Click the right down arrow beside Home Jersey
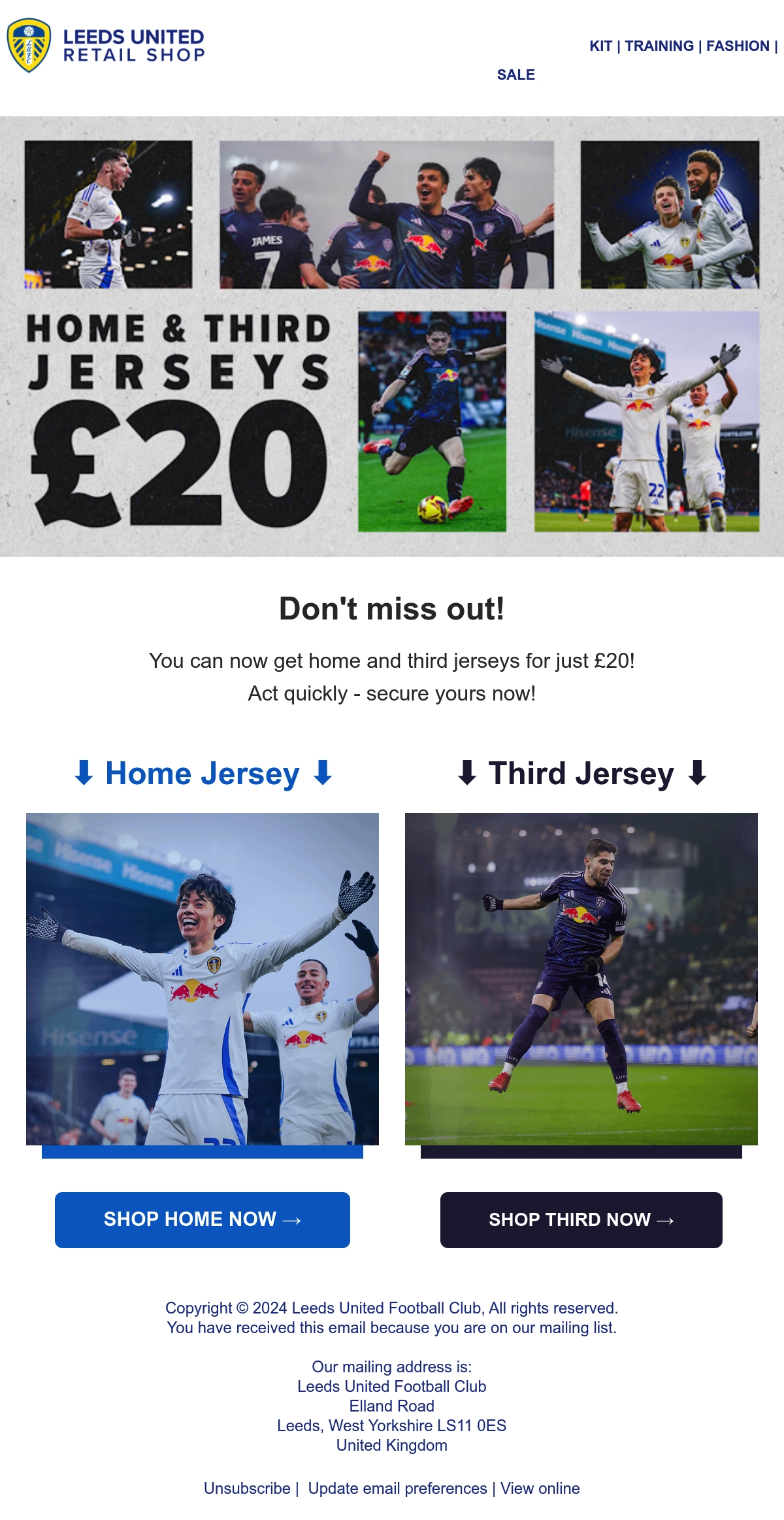Screen dimensions: 784x1520 (323, 774)
